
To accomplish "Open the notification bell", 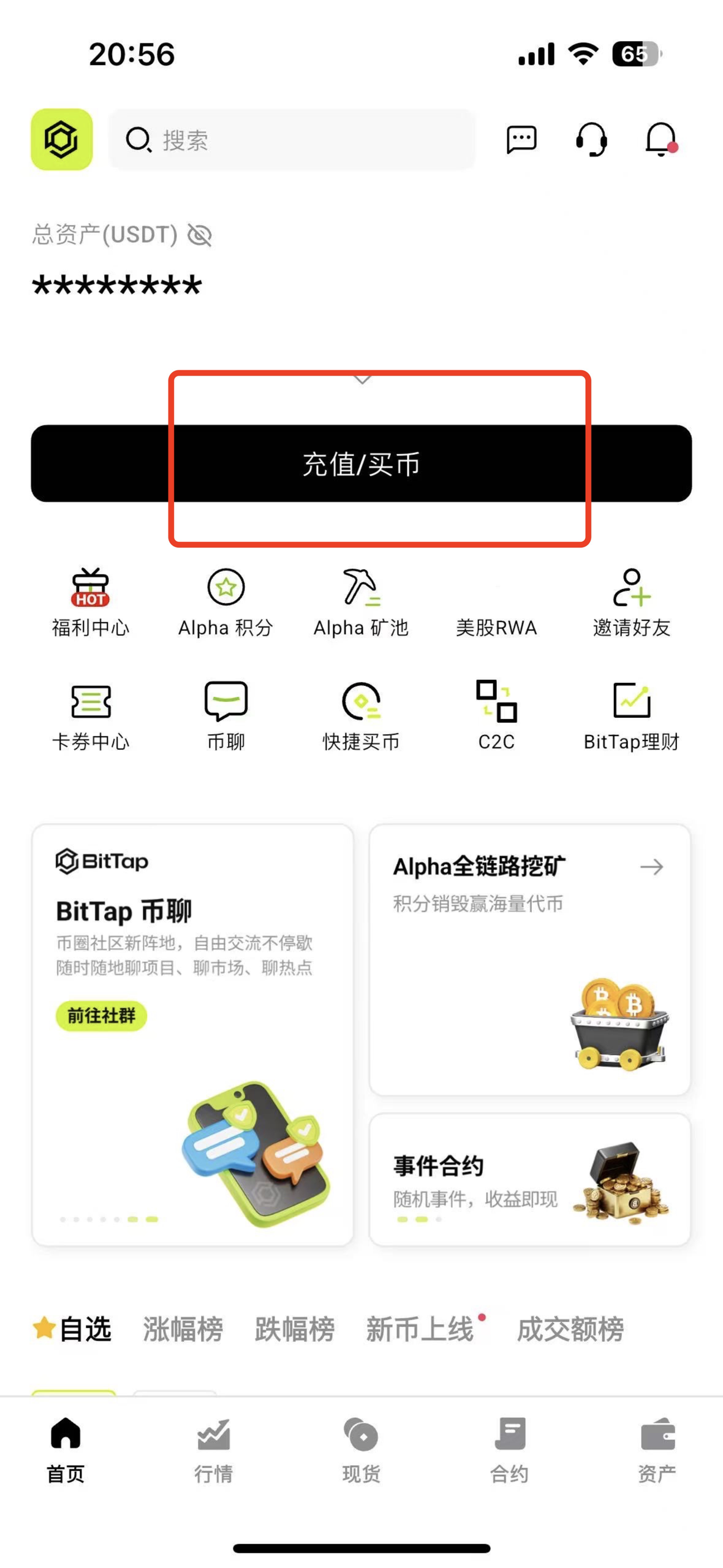I will click(x=661, y=141).
